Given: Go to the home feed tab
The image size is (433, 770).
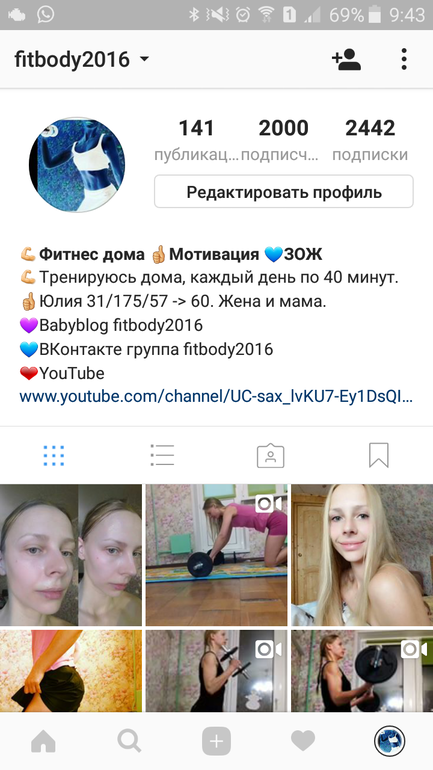Looking at the screenshot, I should coord(43,741).
